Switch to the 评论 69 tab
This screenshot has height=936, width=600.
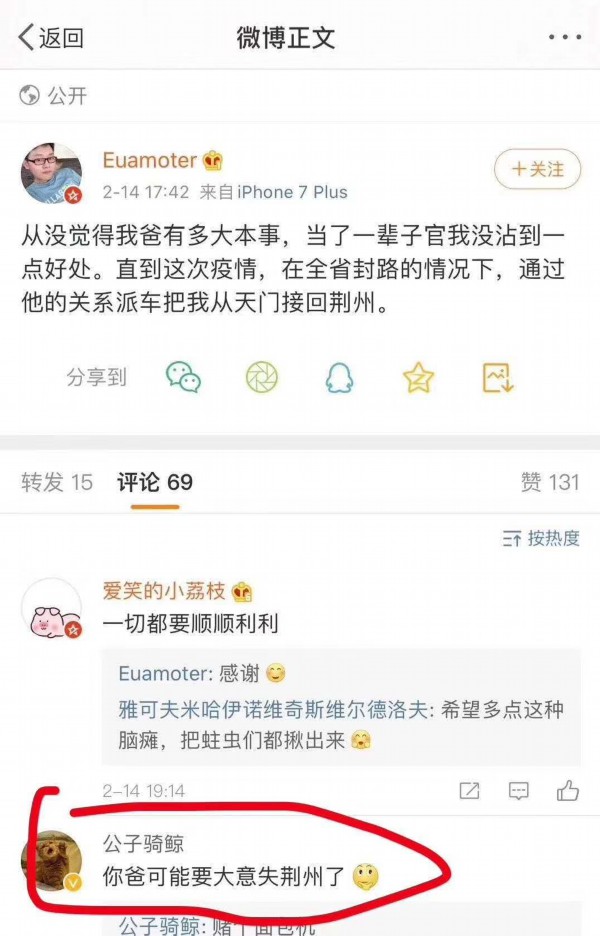(x=155, y=482)
